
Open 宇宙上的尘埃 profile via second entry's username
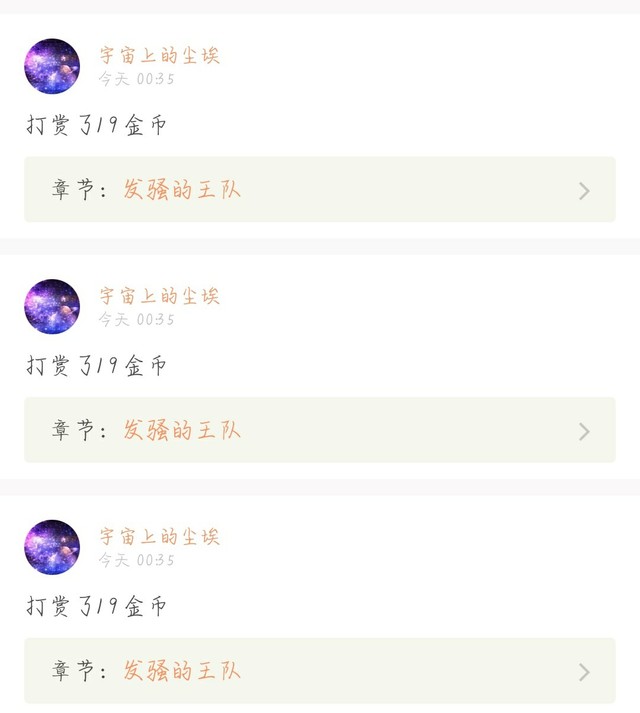[160, 296]
